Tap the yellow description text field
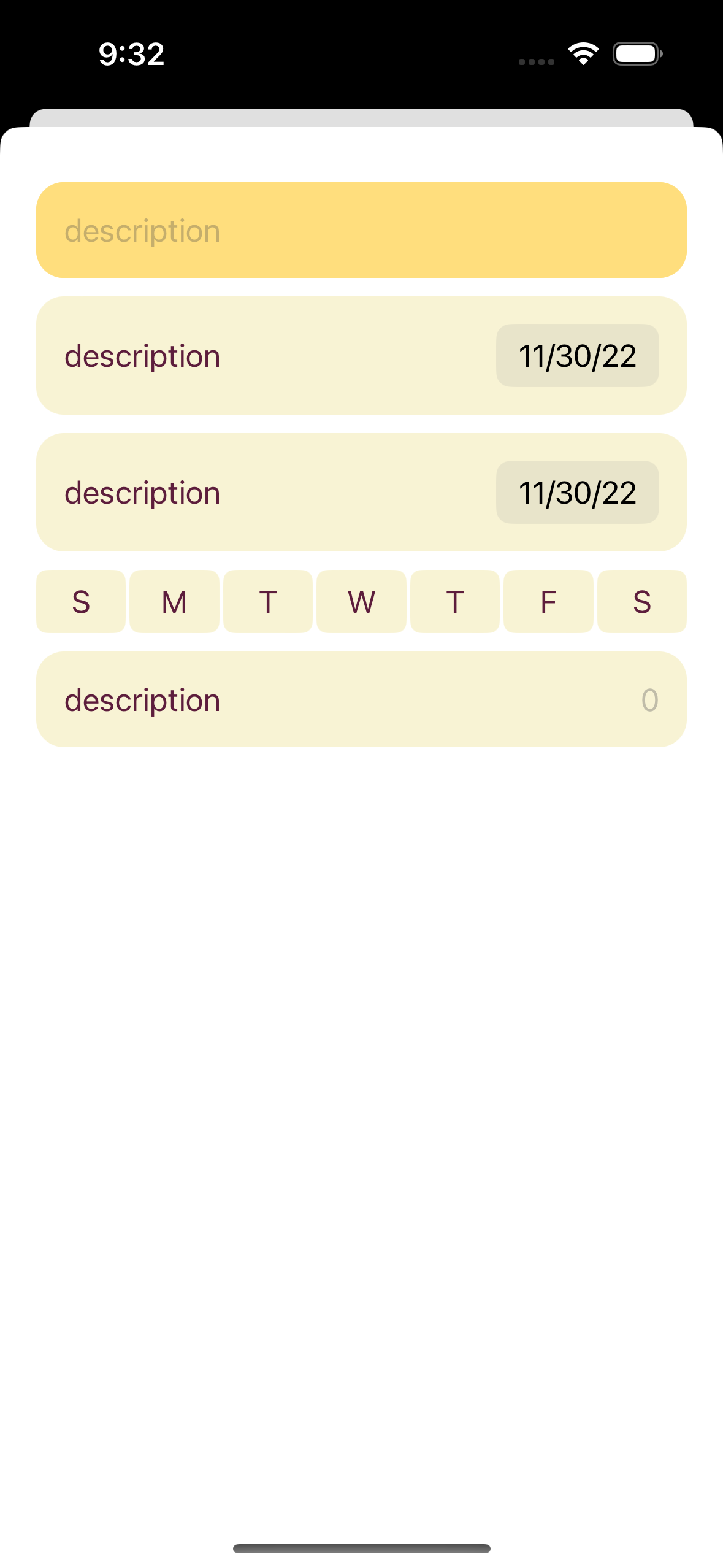 pyautogui.click(x=361, y=230)
